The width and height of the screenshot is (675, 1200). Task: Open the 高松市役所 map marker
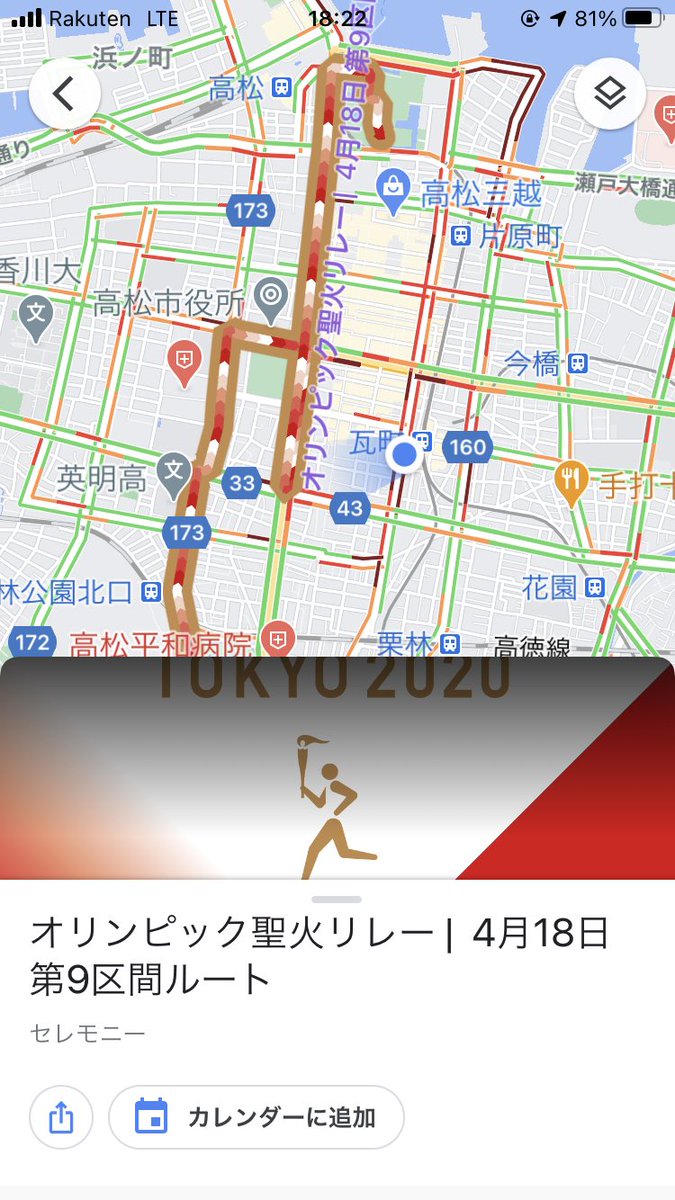point(270,297)
